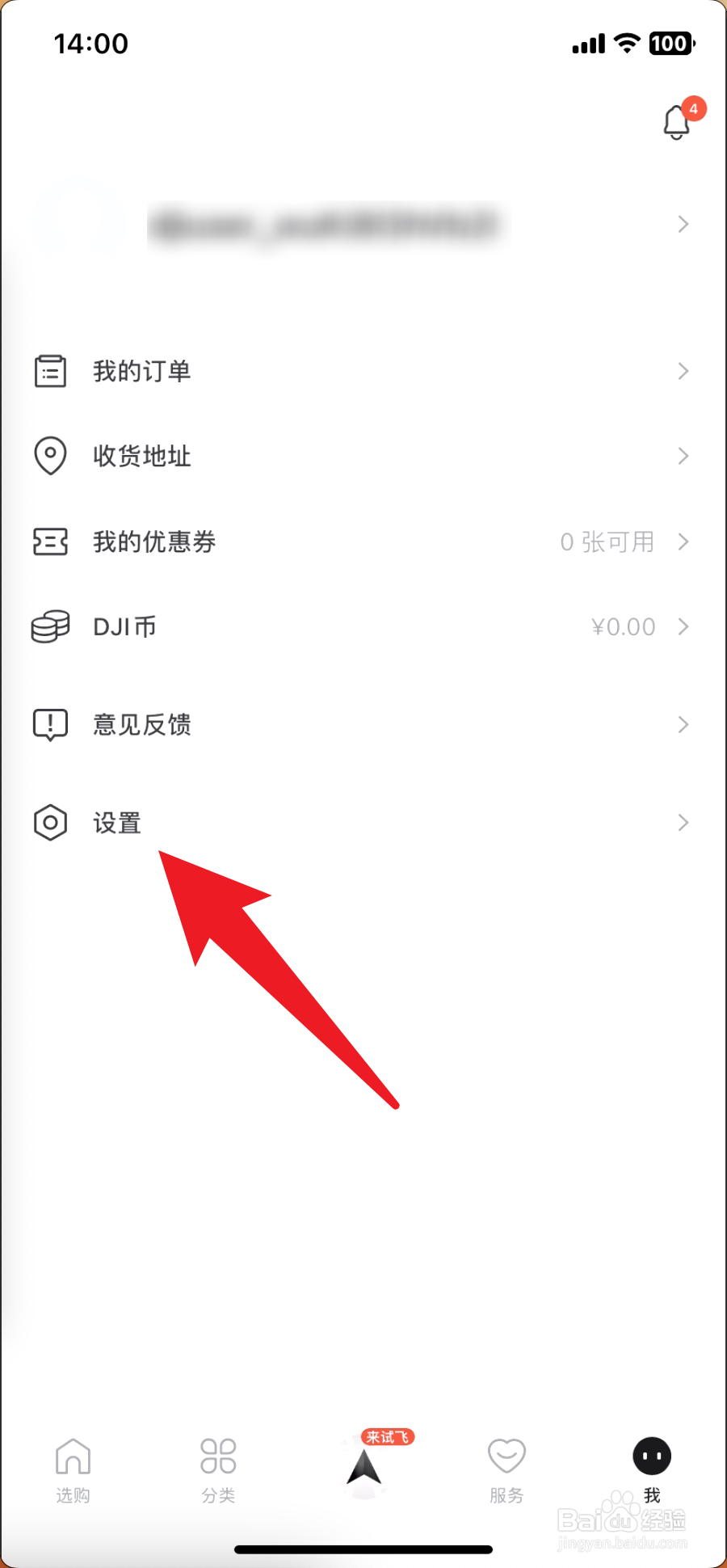Click the 意见反馈 feedback icon

point(50,724)
